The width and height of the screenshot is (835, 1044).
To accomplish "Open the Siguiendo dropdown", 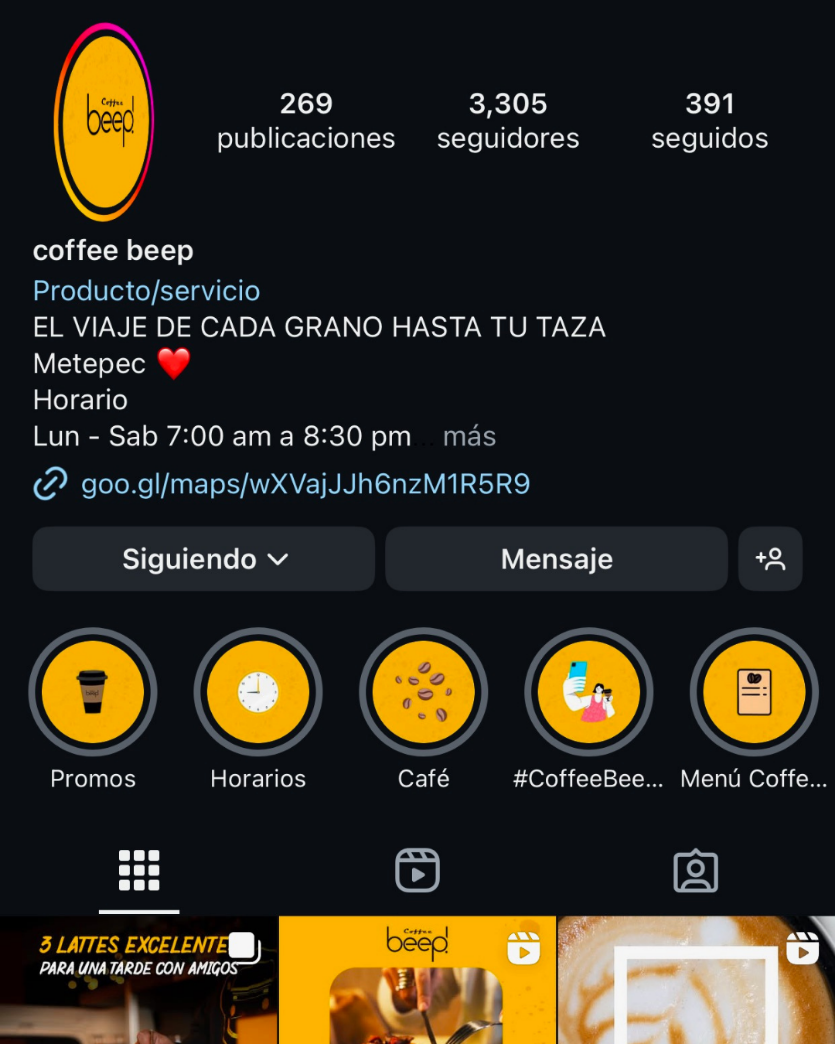I will [204, 559].
